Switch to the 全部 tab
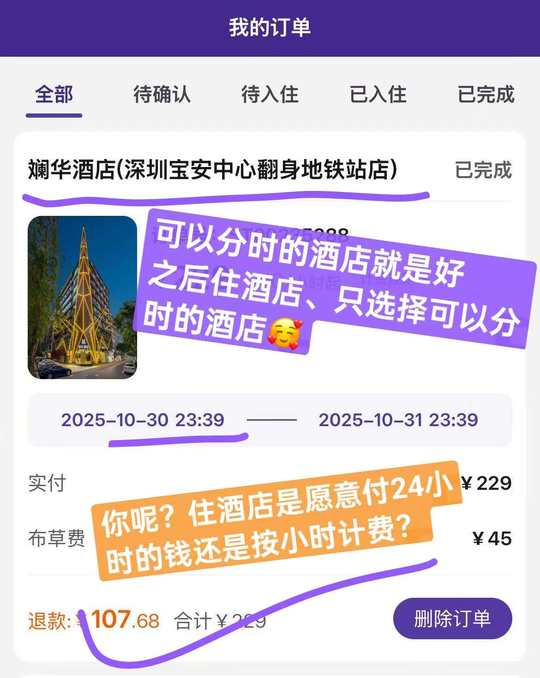This screenshot has height=678, width=540. [x=54, y=94]
